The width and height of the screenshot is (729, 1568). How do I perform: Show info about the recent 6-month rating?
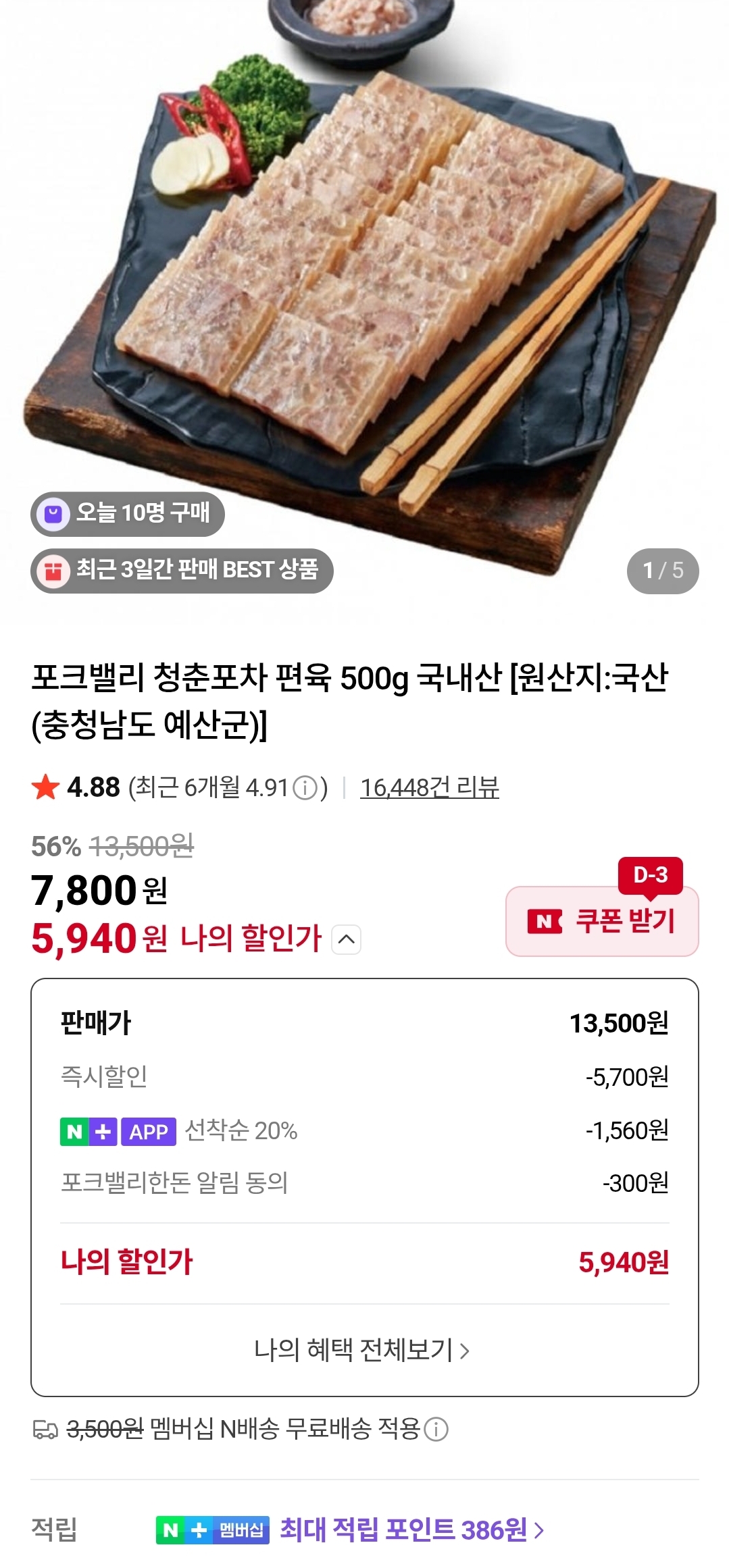305,788
